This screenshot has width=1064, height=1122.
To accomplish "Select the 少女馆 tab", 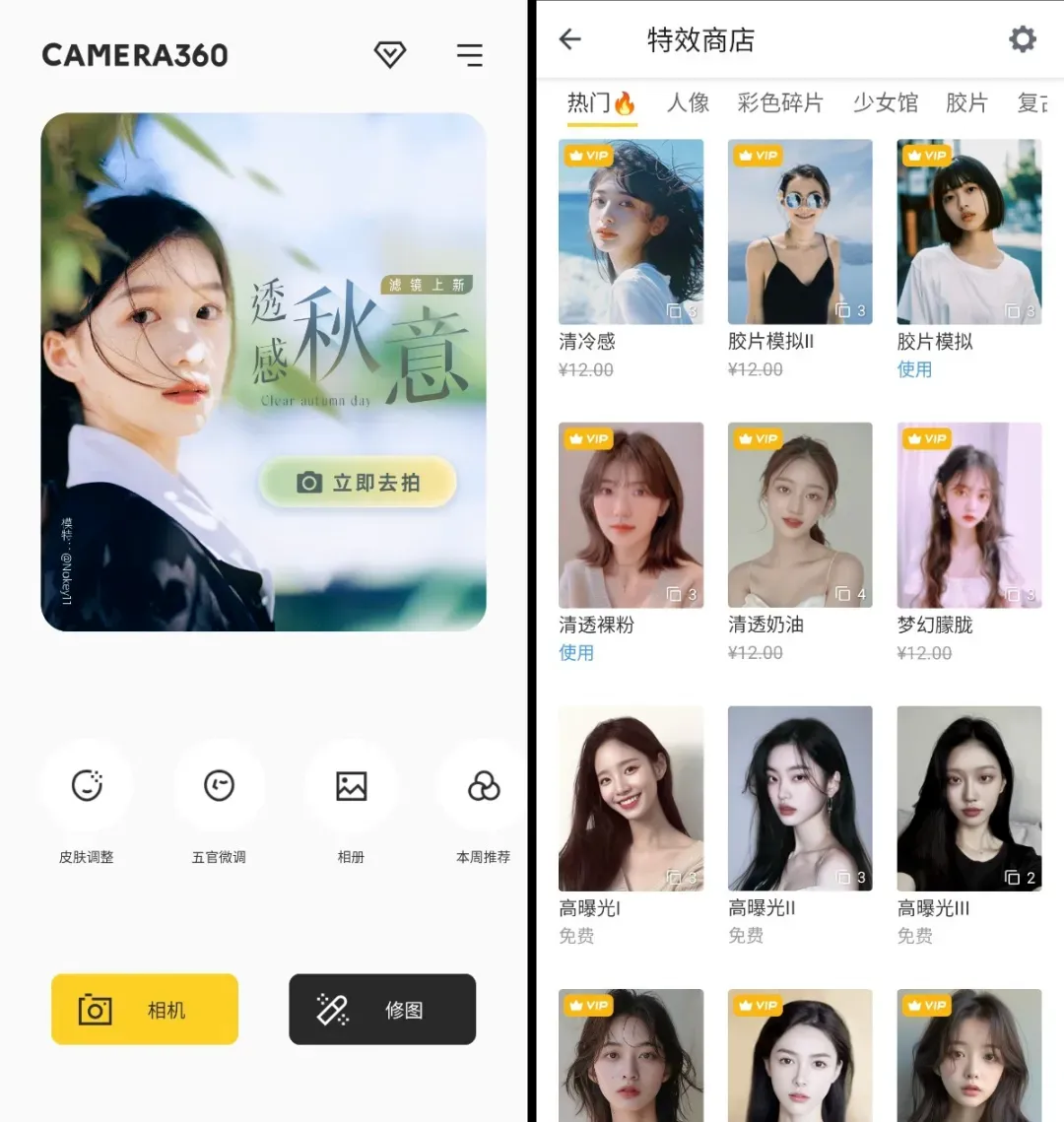I will pos(885,102).
